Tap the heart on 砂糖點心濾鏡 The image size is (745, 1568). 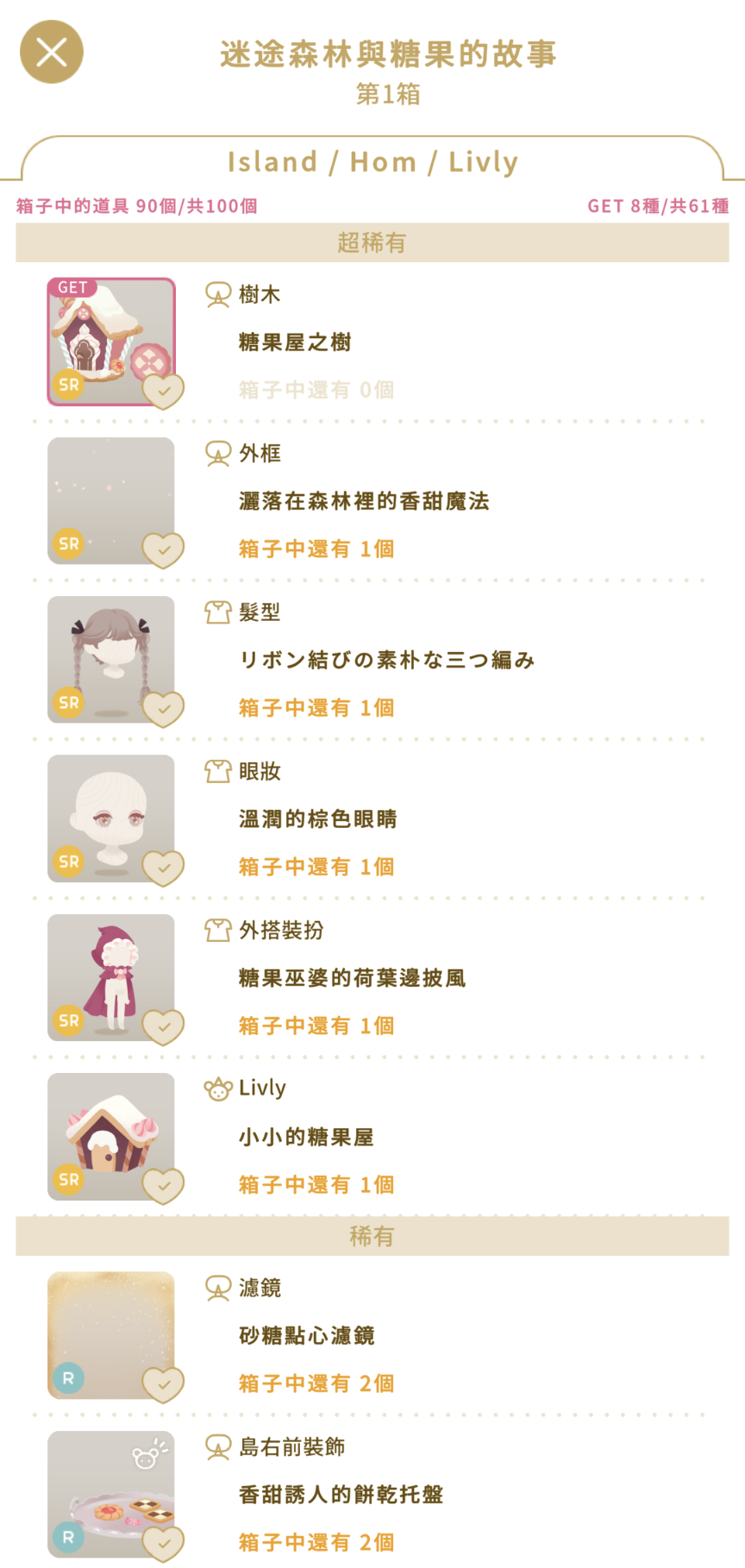(163, 1384)
